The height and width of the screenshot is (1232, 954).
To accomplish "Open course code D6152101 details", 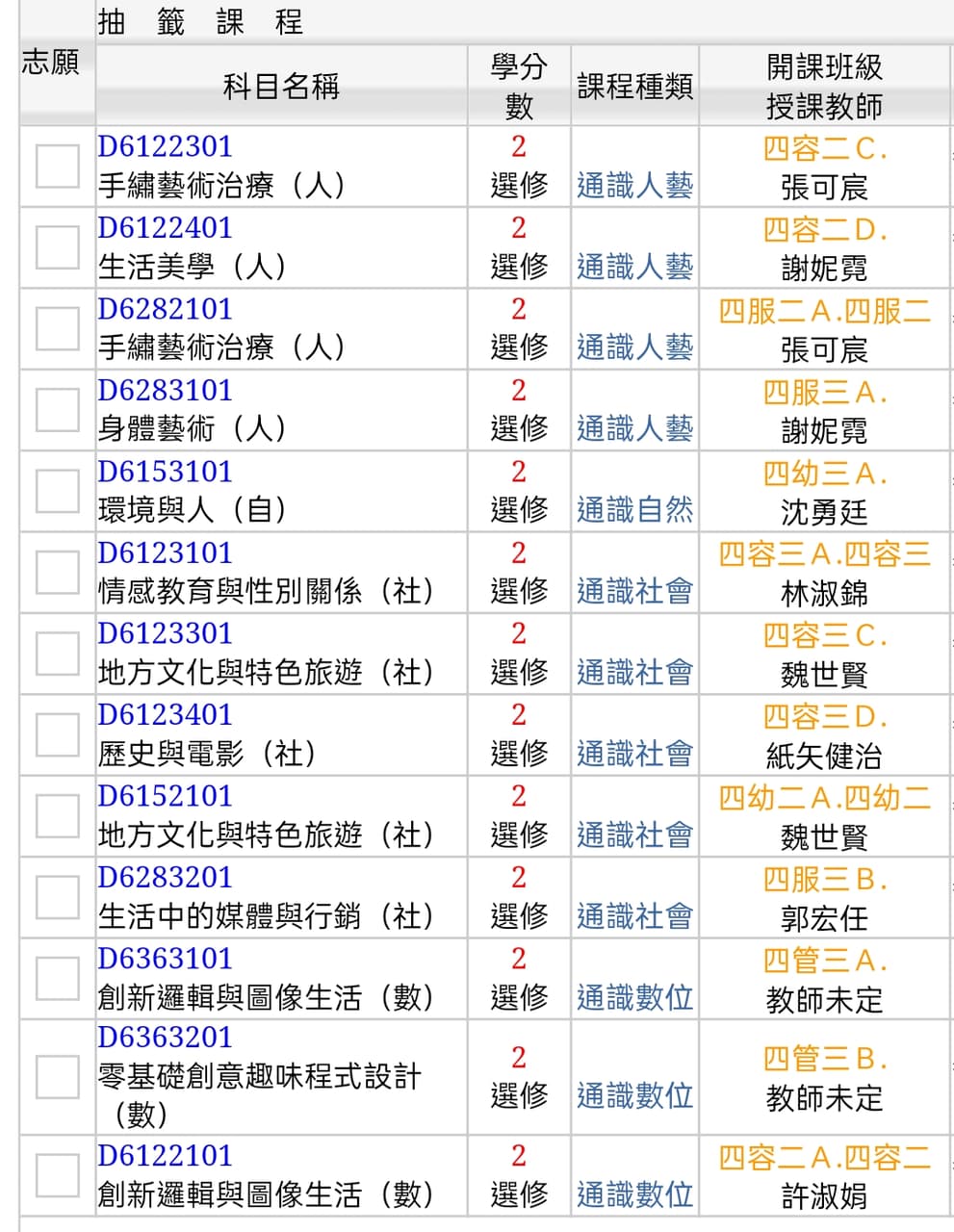I will [165, 797].
